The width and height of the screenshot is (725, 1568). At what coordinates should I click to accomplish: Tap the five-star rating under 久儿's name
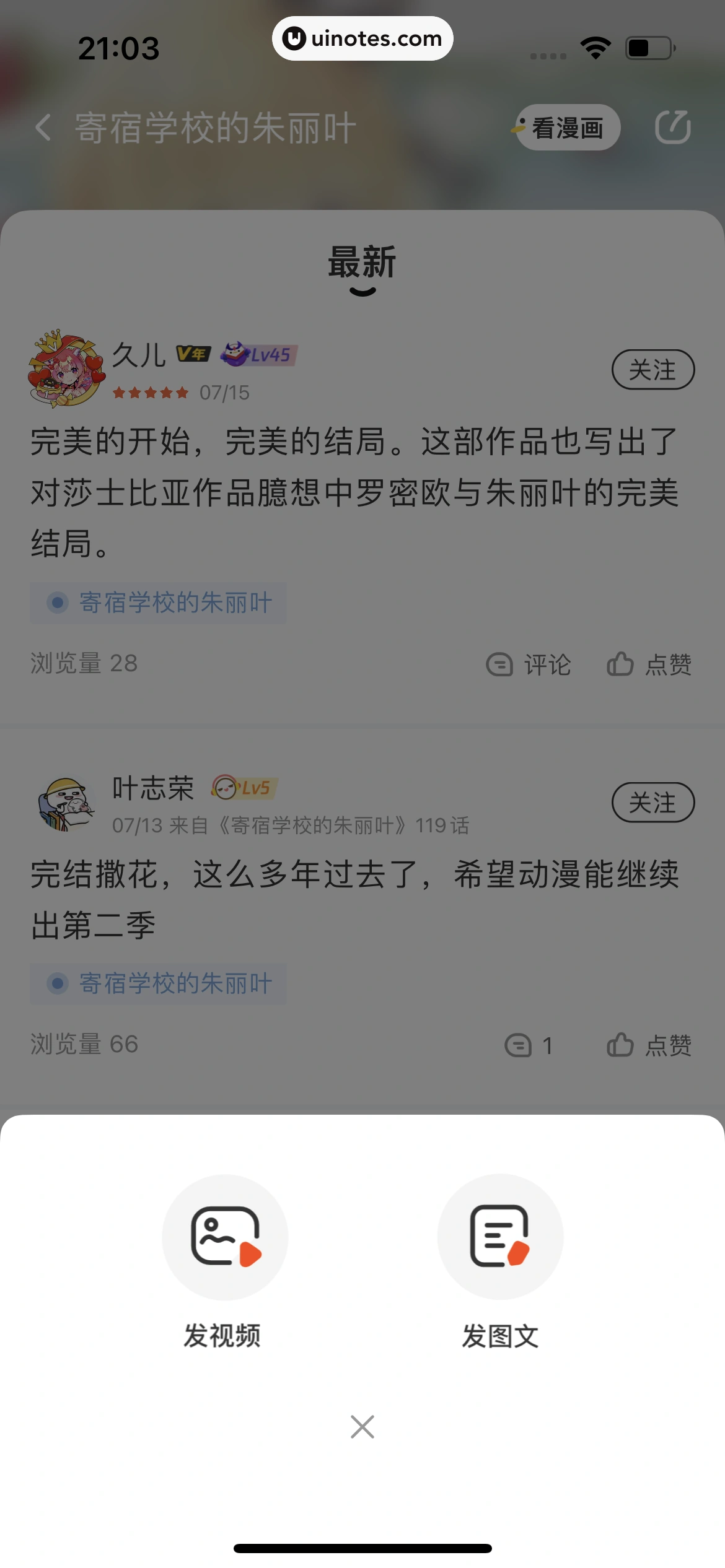click(x=151, y=392)
